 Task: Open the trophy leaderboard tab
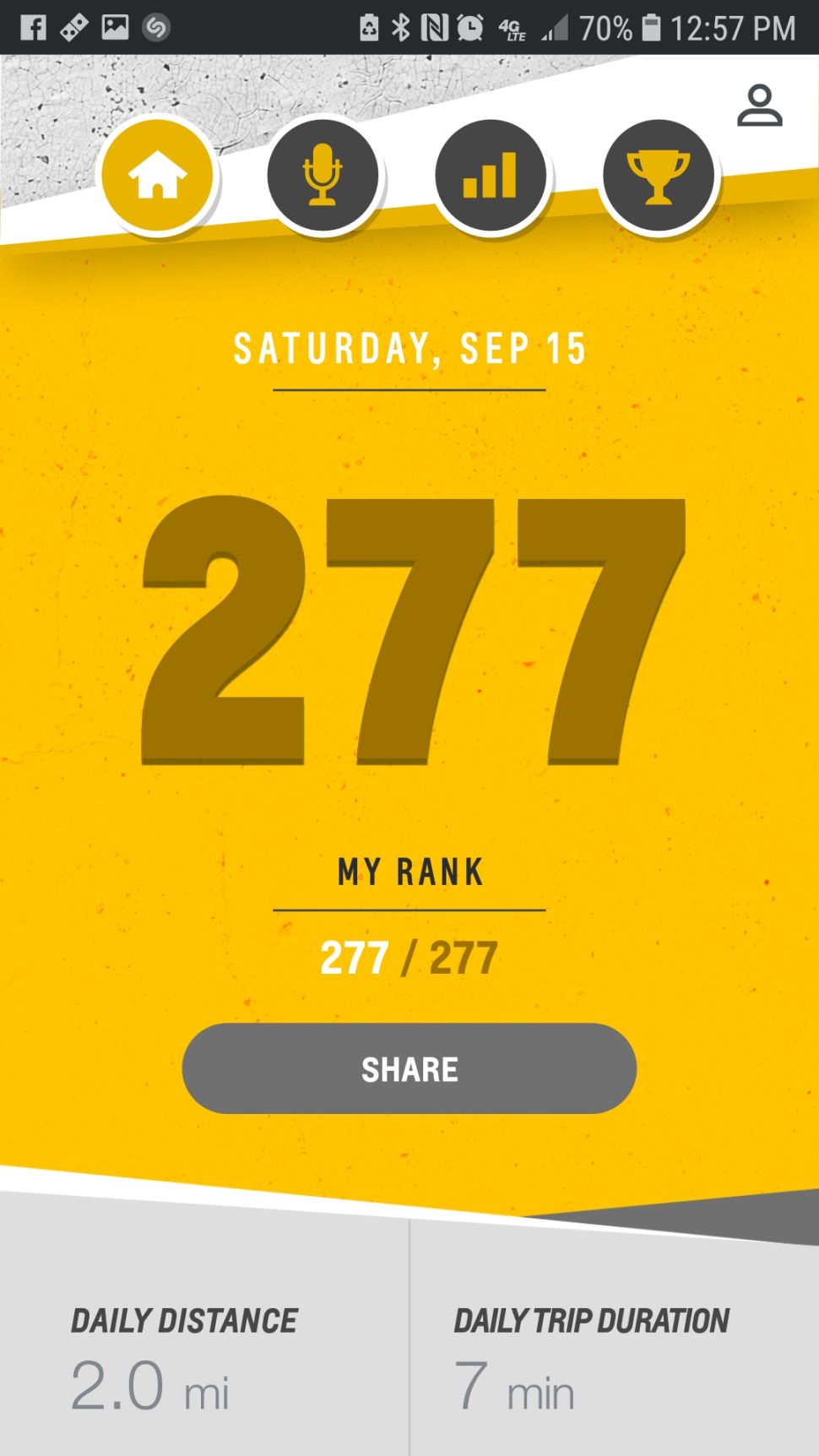pos(658,176)
